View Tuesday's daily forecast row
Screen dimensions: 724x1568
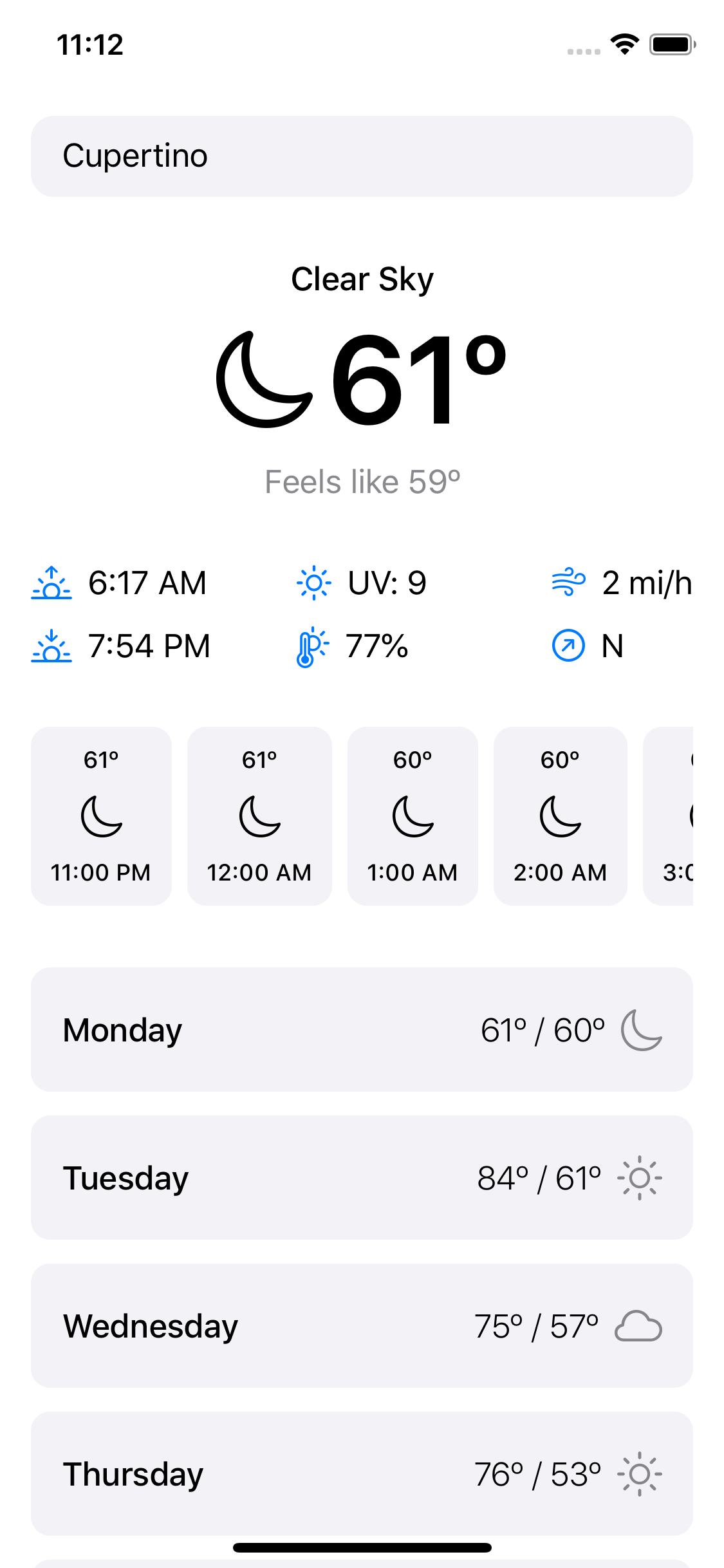(362, 1177)
